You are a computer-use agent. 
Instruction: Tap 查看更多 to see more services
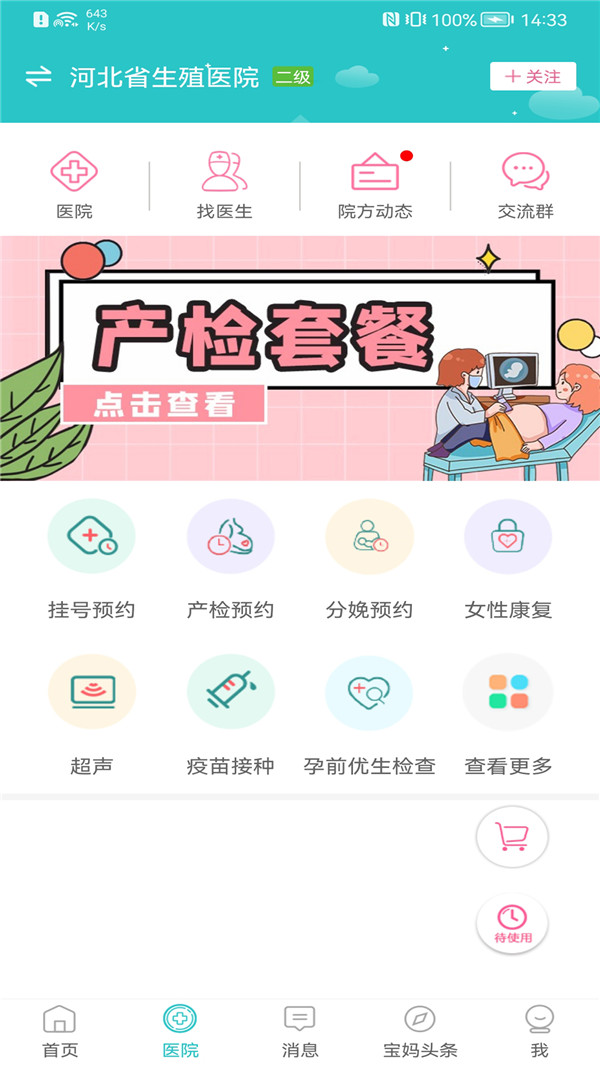point(508,716)
